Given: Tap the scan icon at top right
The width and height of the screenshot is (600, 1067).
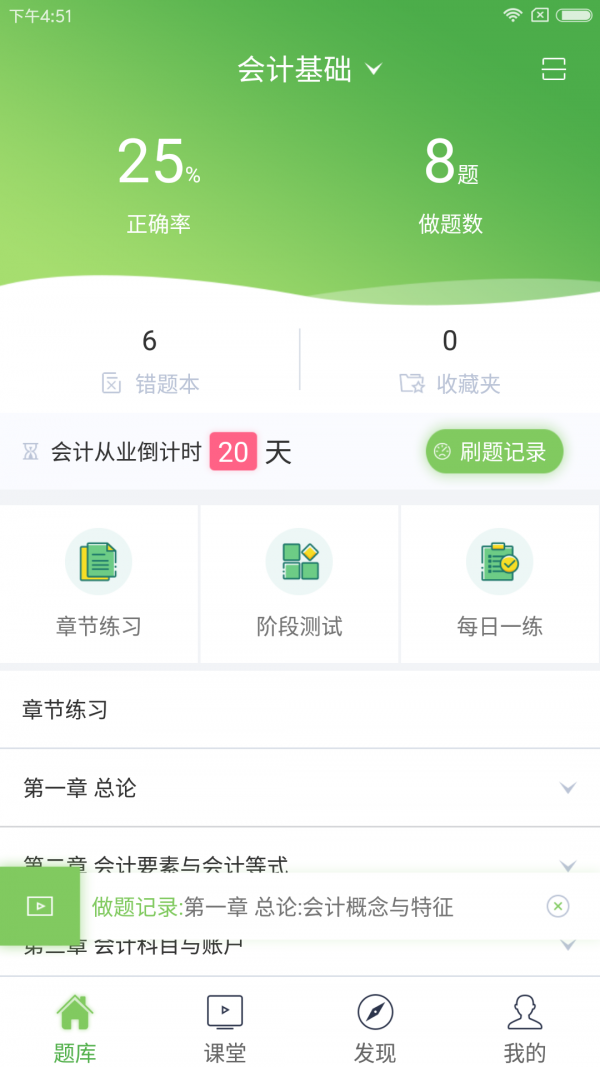Looking at the screenshot, I should tap(553, 69).
